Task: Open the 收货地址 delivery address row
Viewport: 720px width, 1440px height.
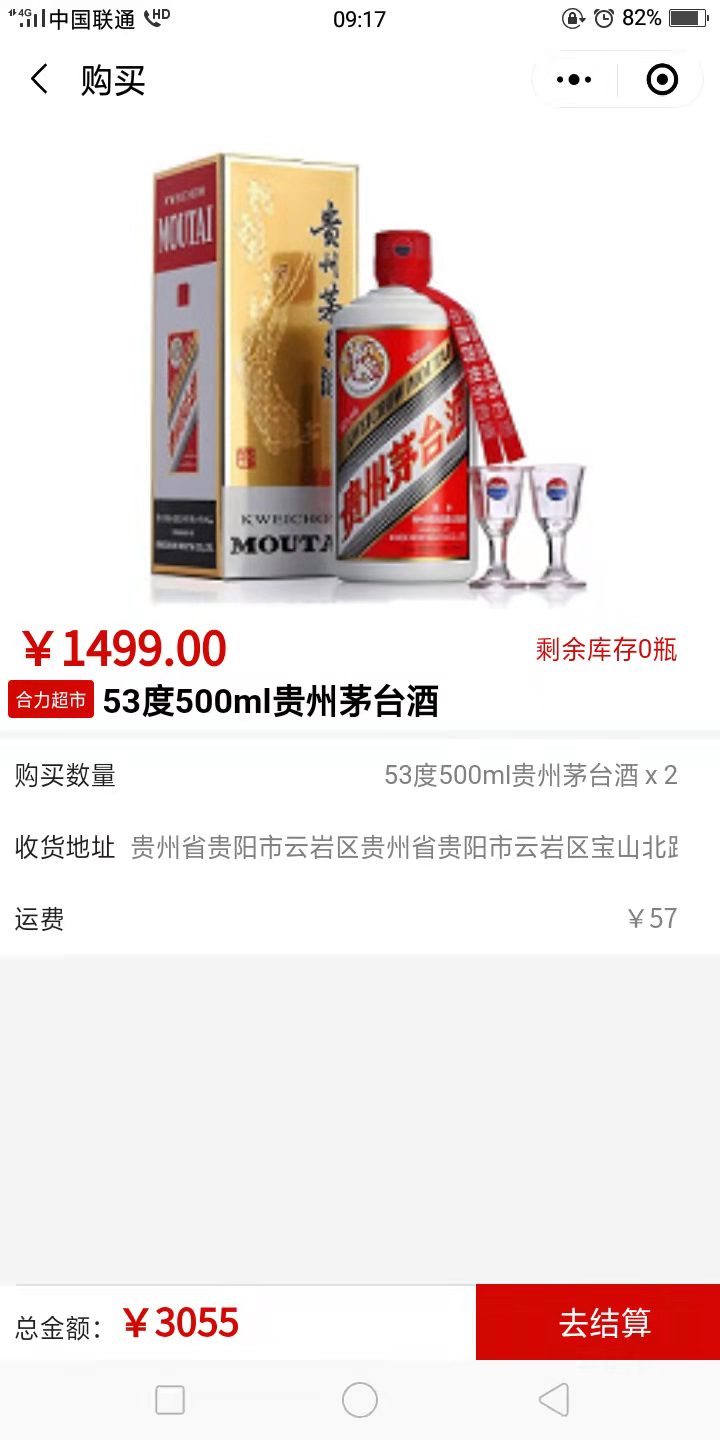Action: click(360, 847)
